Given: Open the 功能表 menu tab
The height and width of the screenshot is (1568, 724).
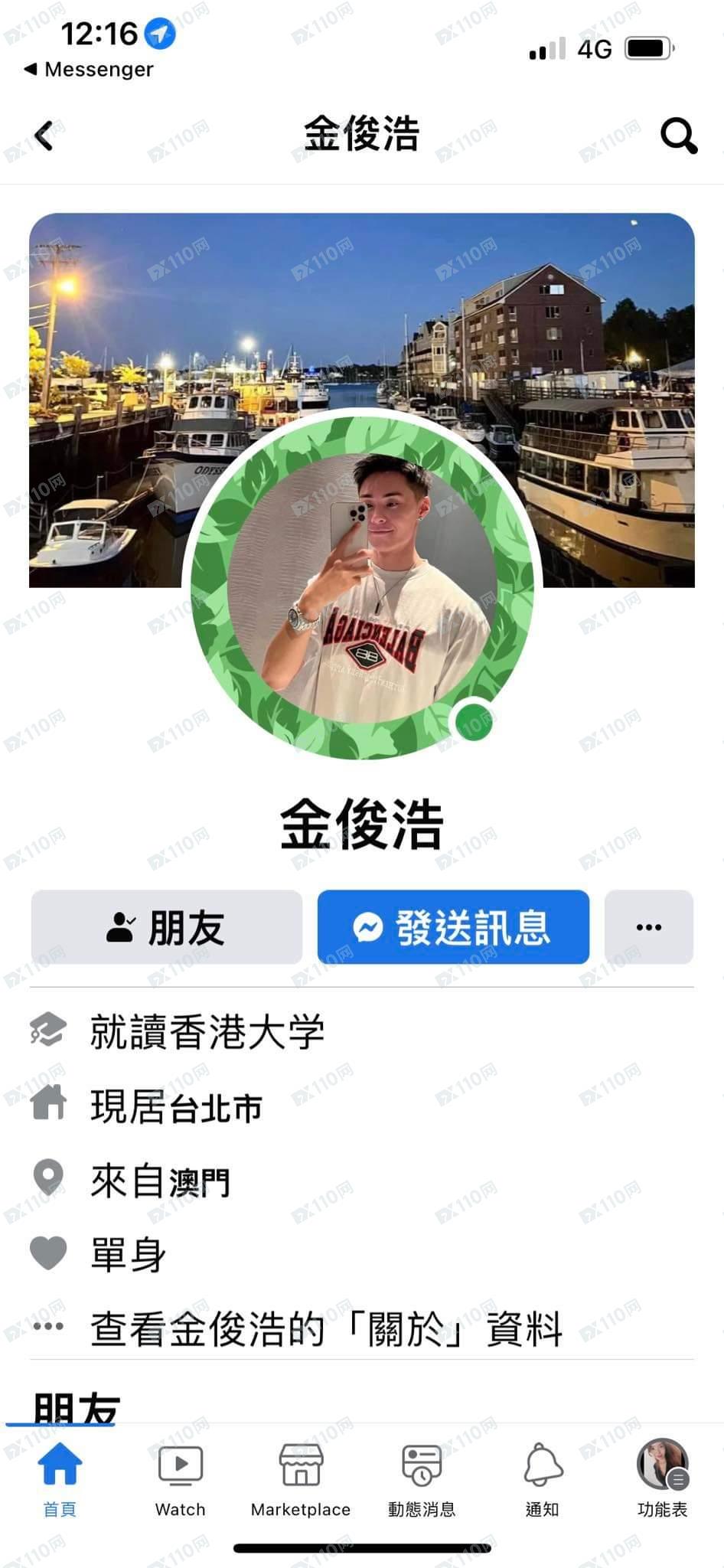Looking at the screenshot, I should (x=662, y=1479).
